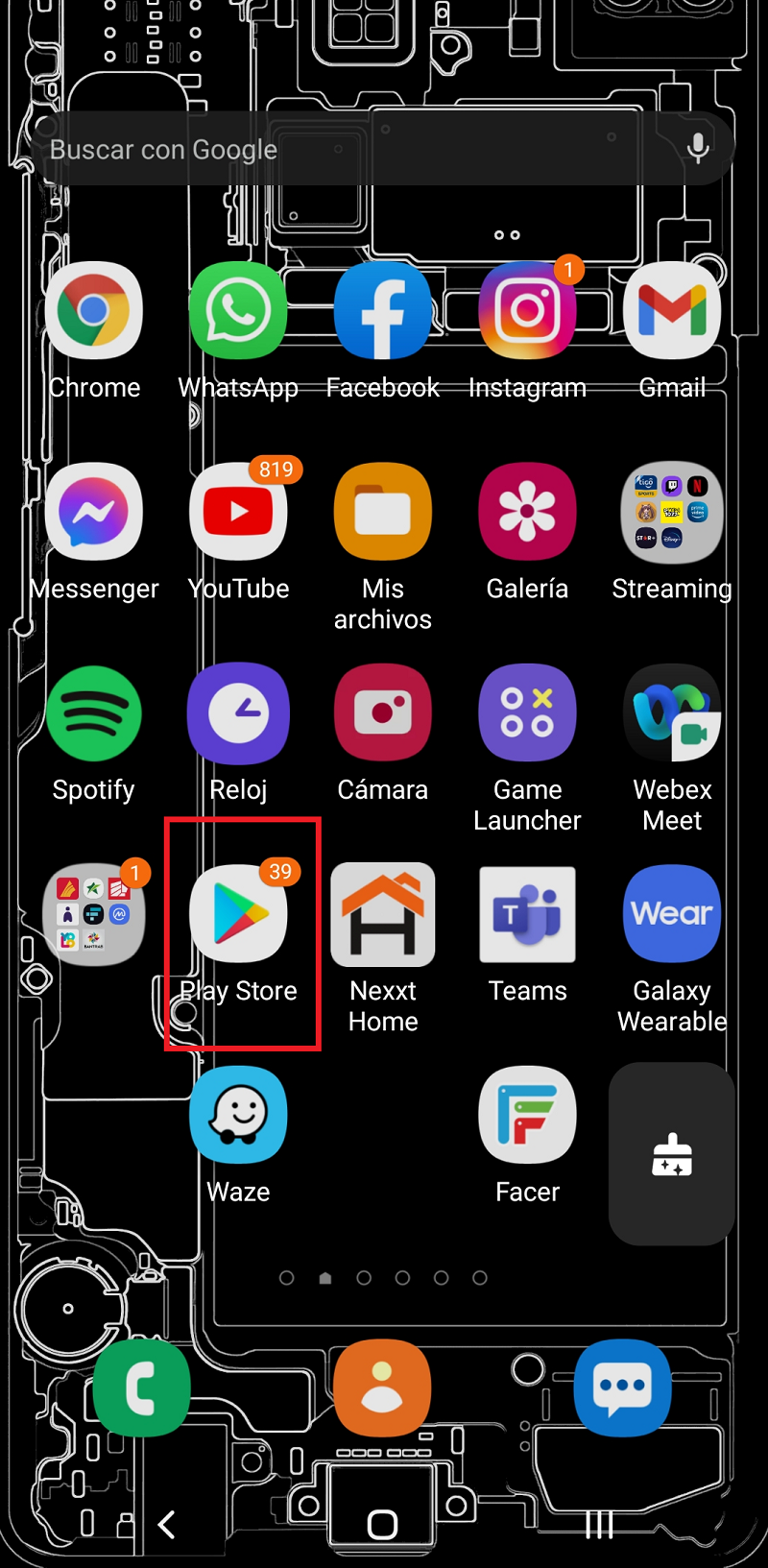Open the phone dialer in the dock
The image size is (768, 1568).
click(x=141, y=1388)
